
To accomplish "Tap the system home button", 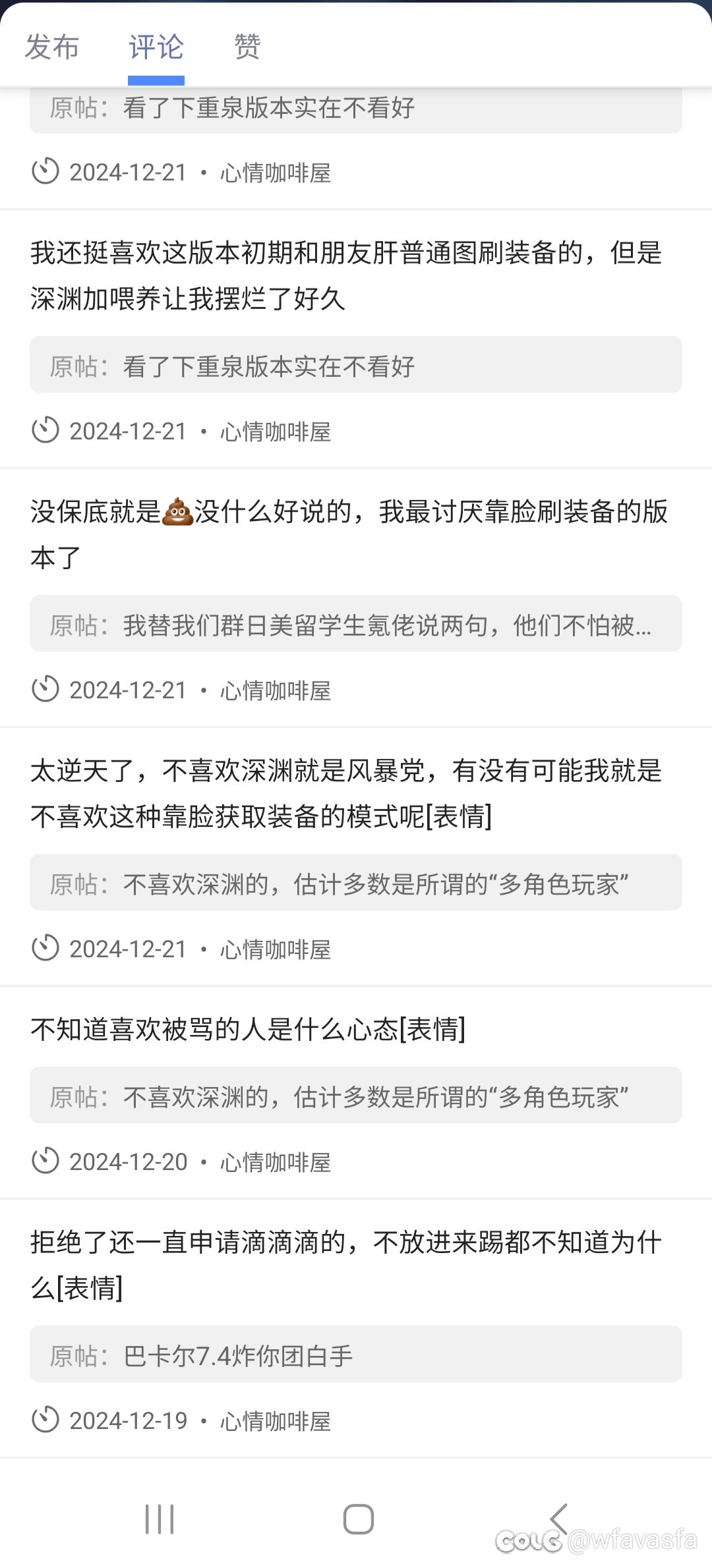I will (359, 1519).
